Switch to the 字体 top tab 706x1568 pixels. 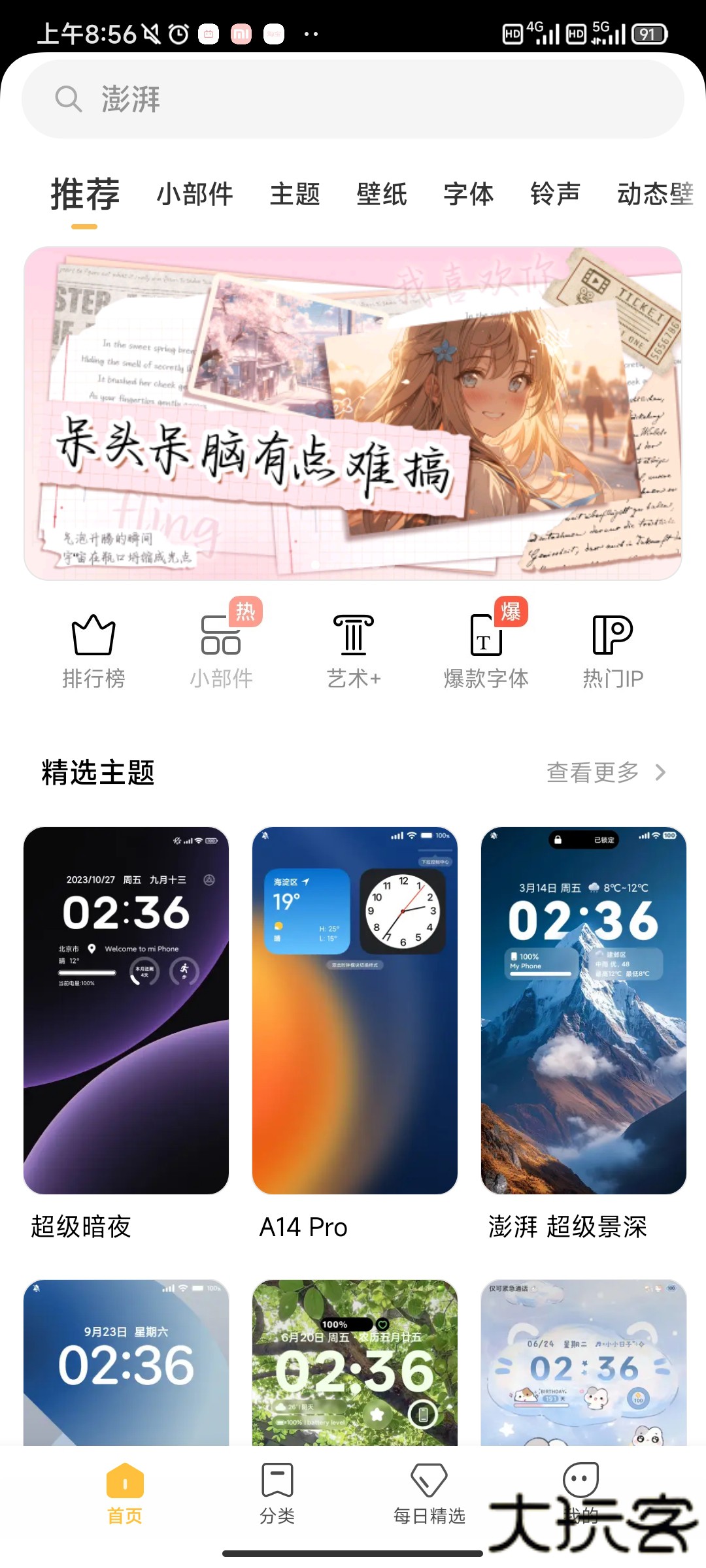[x=469, y=194]
